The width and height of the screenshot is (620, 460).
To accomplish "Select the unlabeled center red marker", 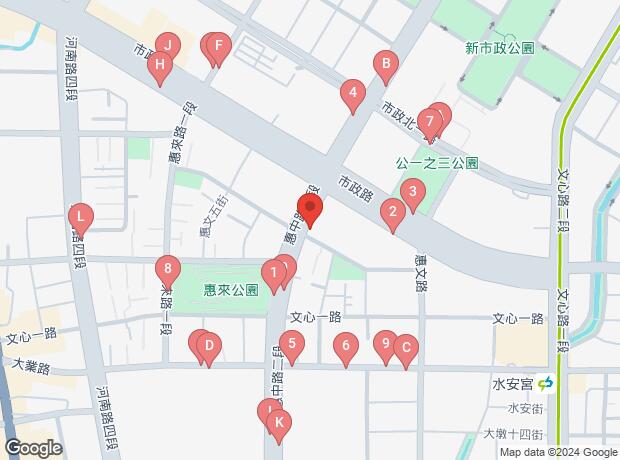I will click(311, 211).
